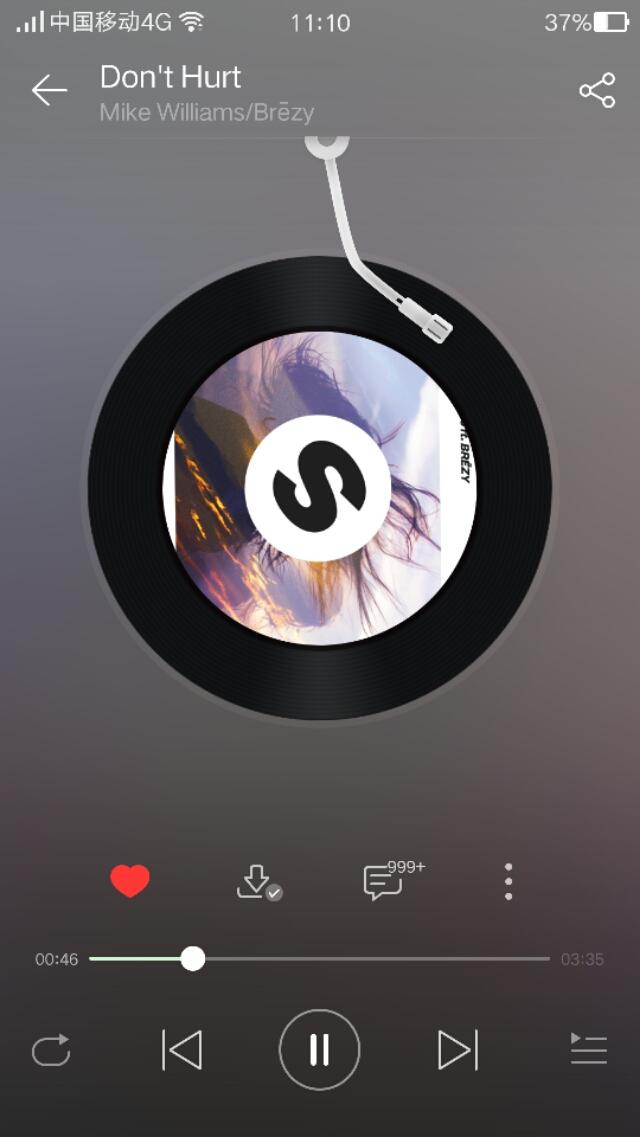Tap the download icon
640x1137 pixels.
pyautogui.click(x=257, y=882)
